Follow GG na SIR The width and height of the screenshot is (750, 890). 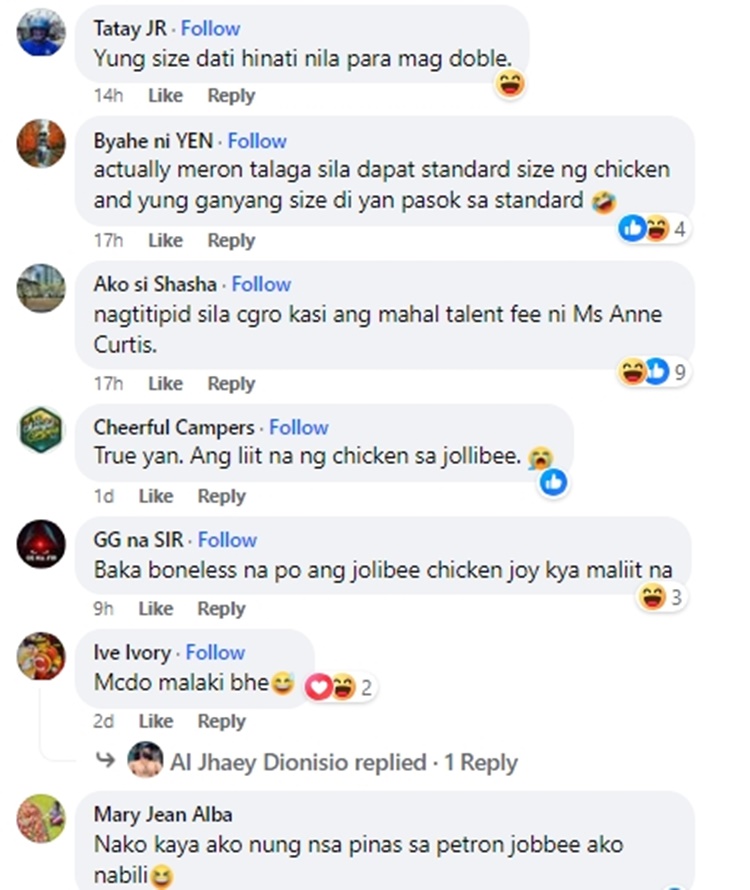(227, 540)
